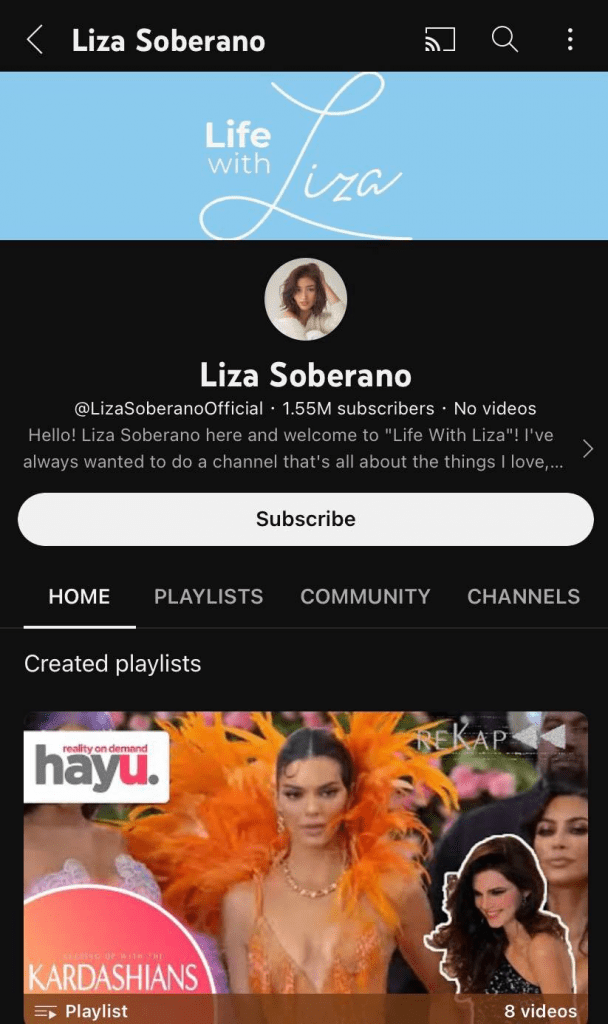Viewport: 608px width, 1024px height.
Task: Expand the channel description chevron
Action: [x=588, y=449]
